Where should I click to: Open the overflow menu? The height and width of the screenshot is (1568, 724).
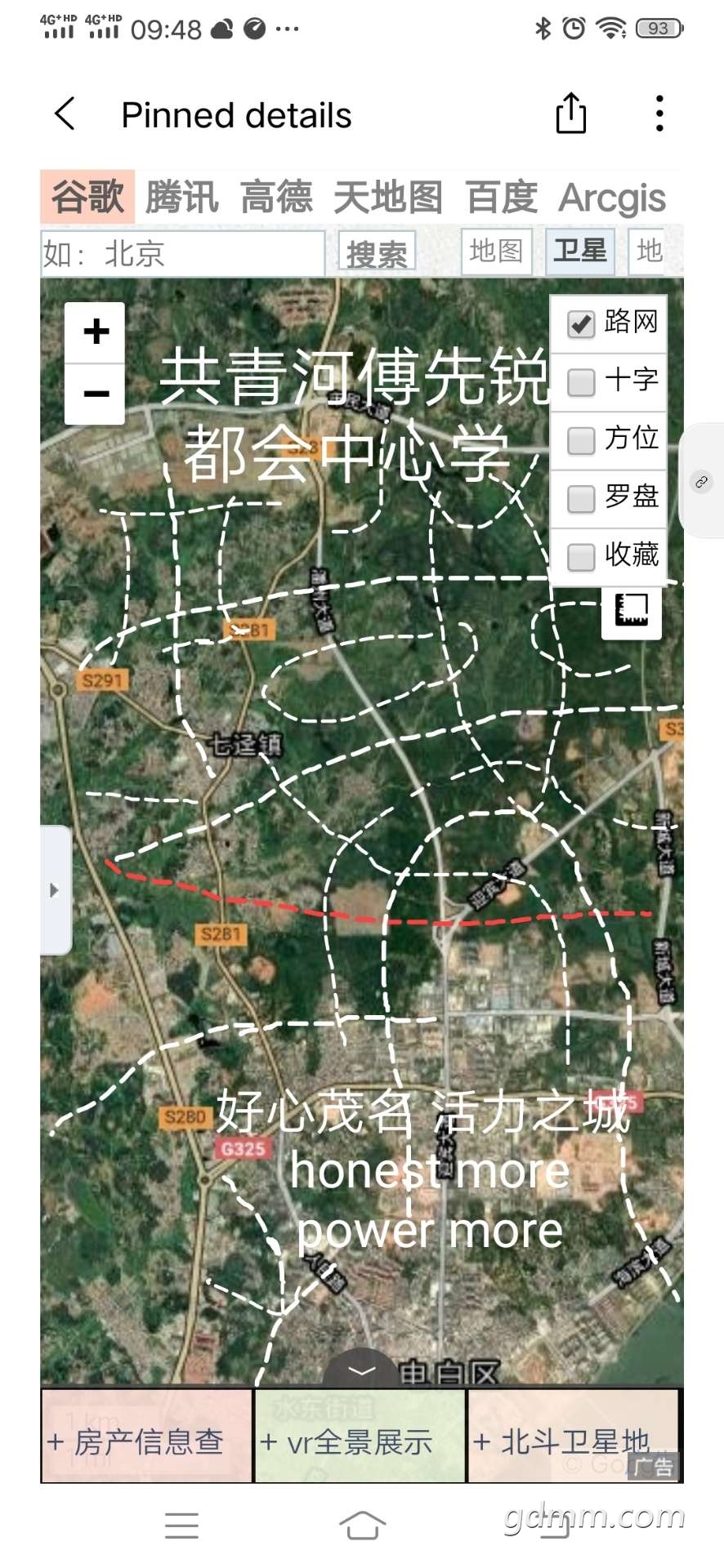659,114
